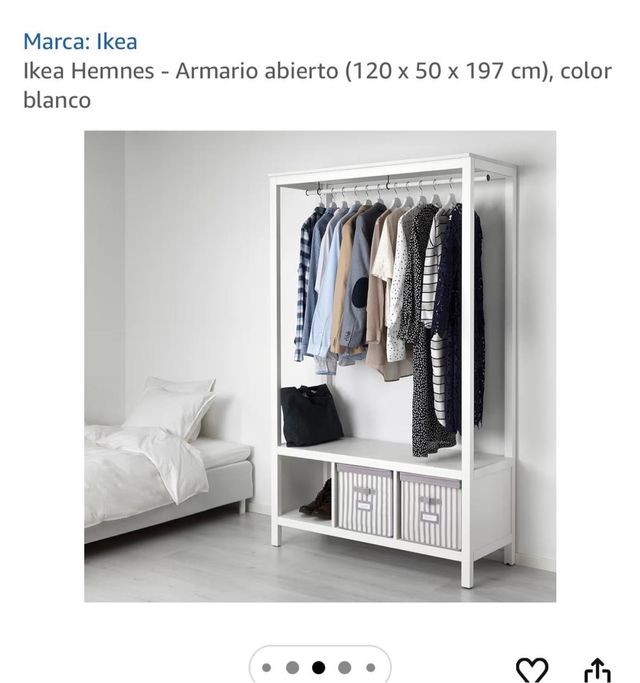
Task: Add this wardrobe to the wish list
Action: [x=531, y=669]
